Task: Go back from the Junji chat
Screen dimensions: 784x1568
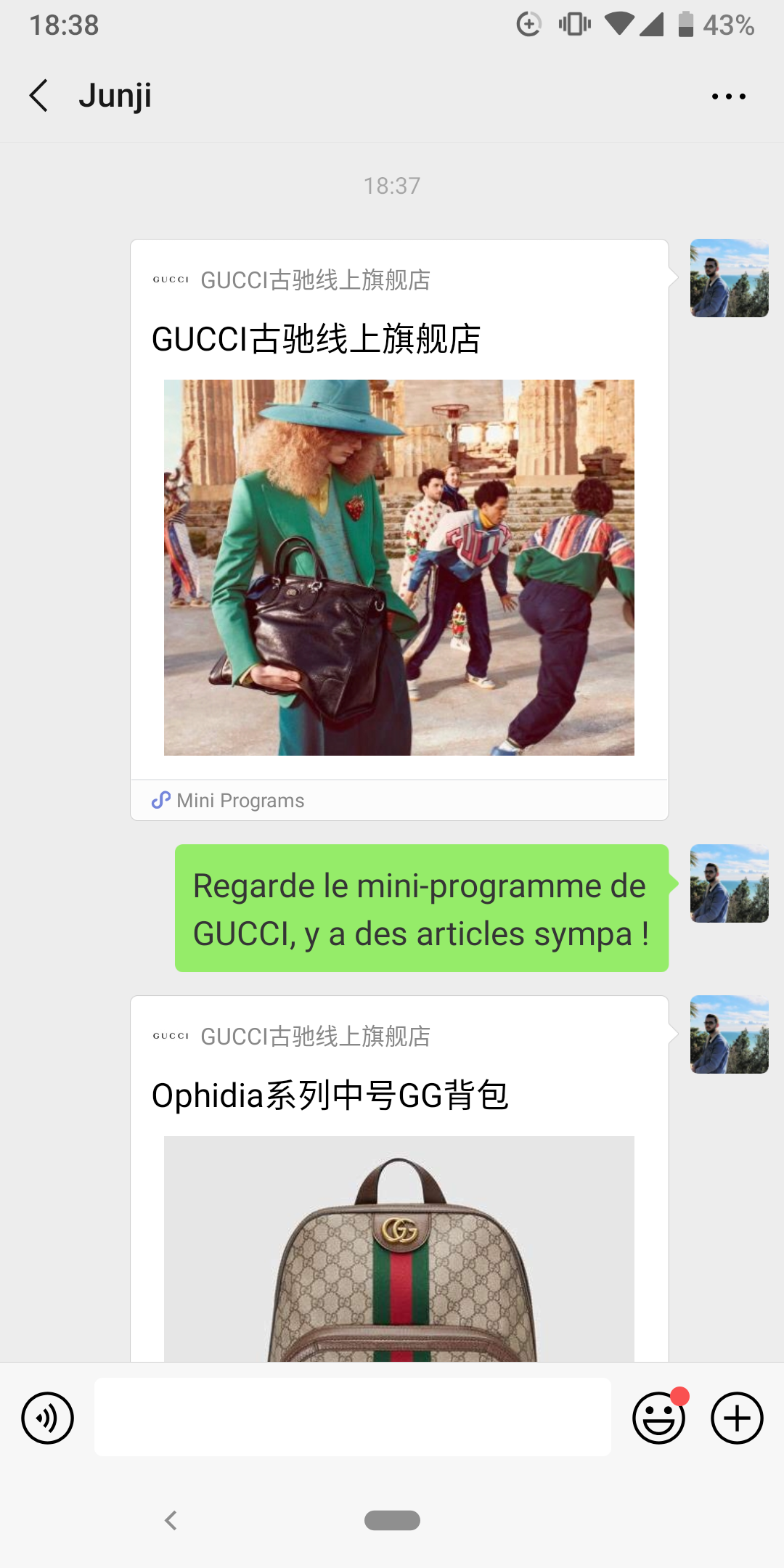Action: pyautogui.click(x=39, y=96)
